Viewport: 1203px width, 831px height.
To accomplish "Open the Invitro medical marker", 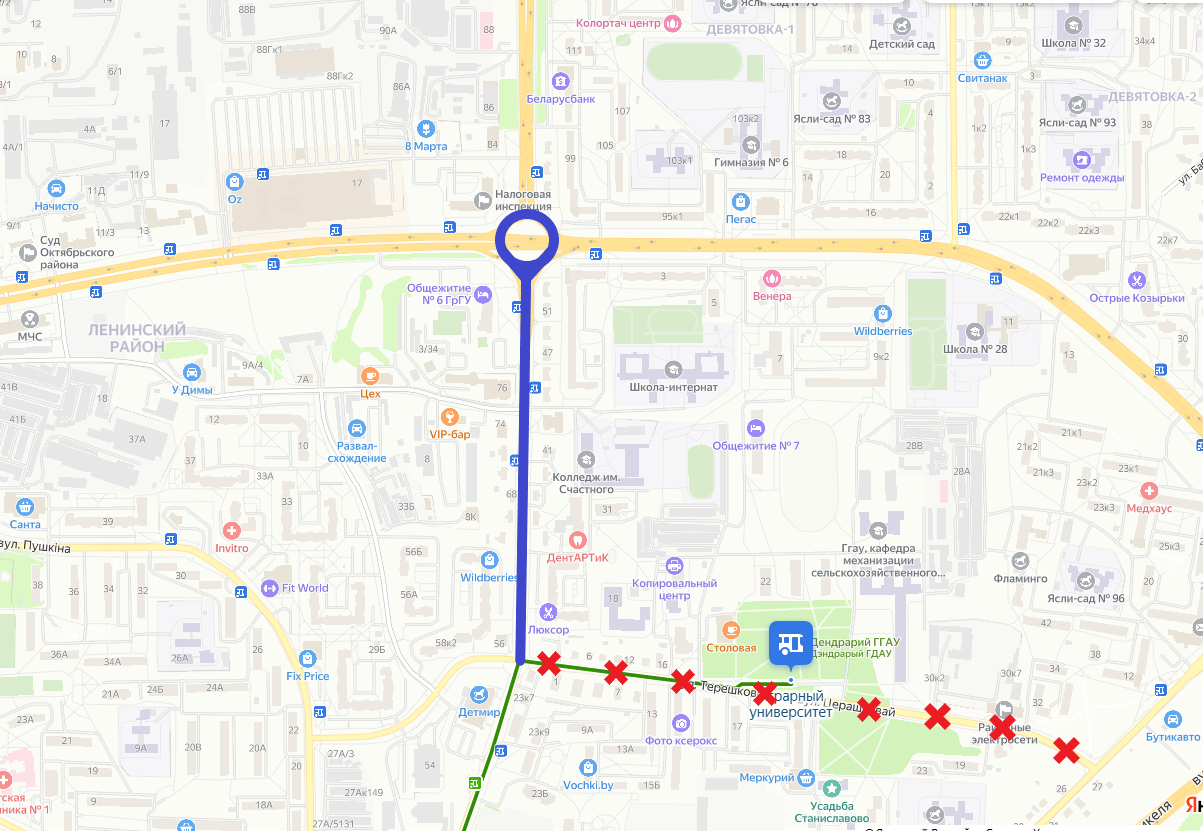I will click(x=232, y=530).
